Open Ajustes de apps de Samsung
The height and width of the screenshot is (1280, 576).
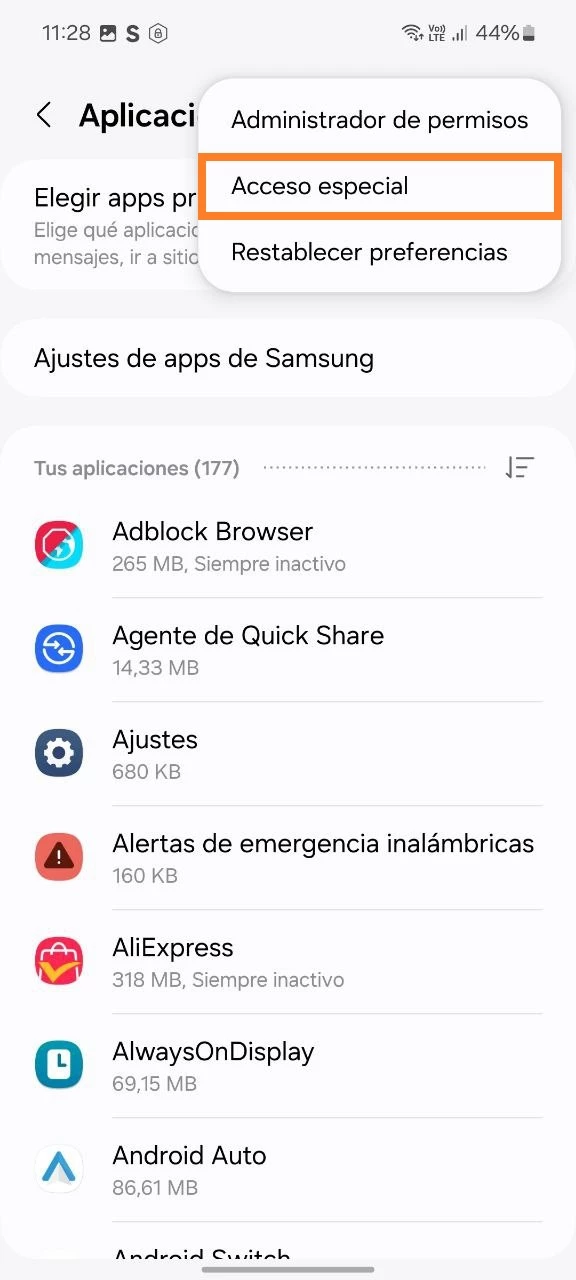coord(288,358)
